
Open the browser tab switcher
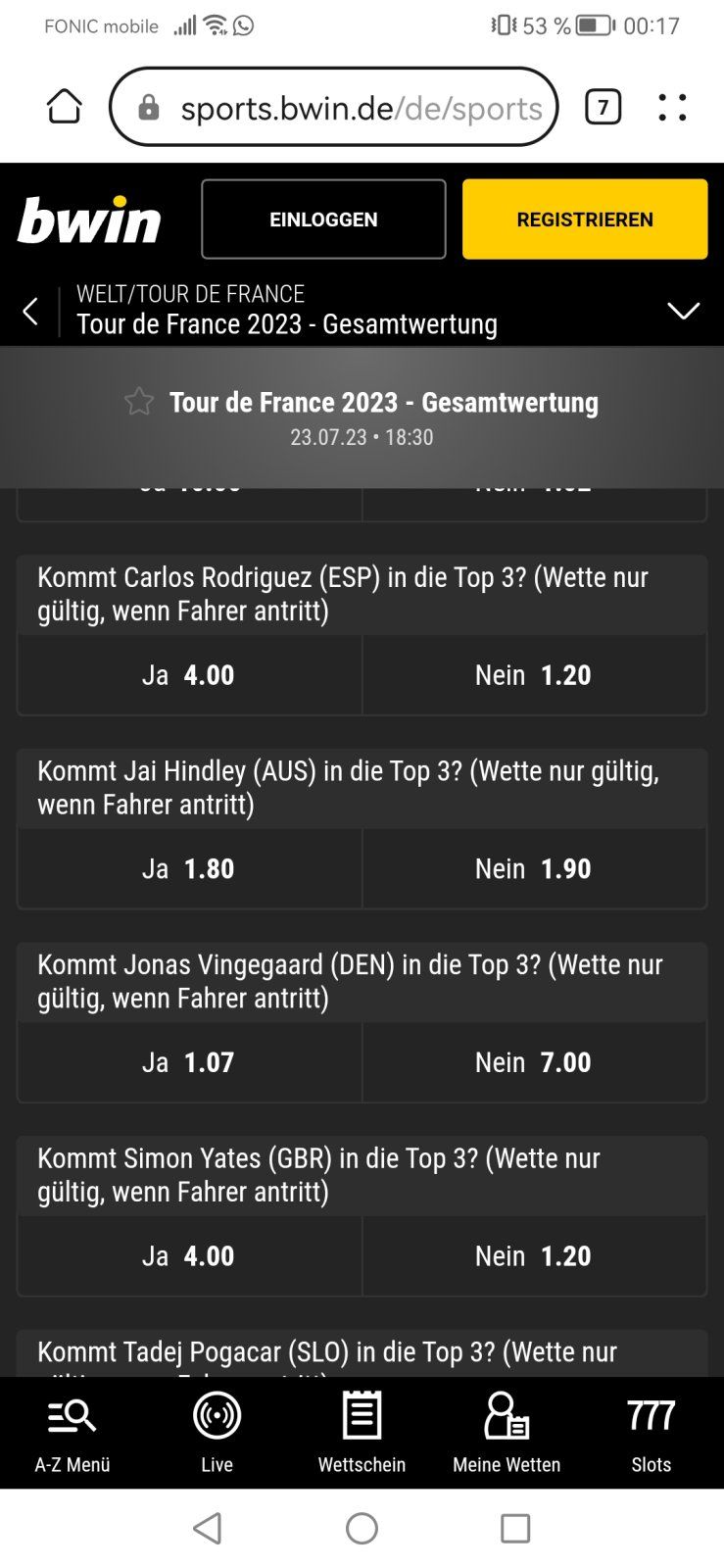tap(603, 107)
